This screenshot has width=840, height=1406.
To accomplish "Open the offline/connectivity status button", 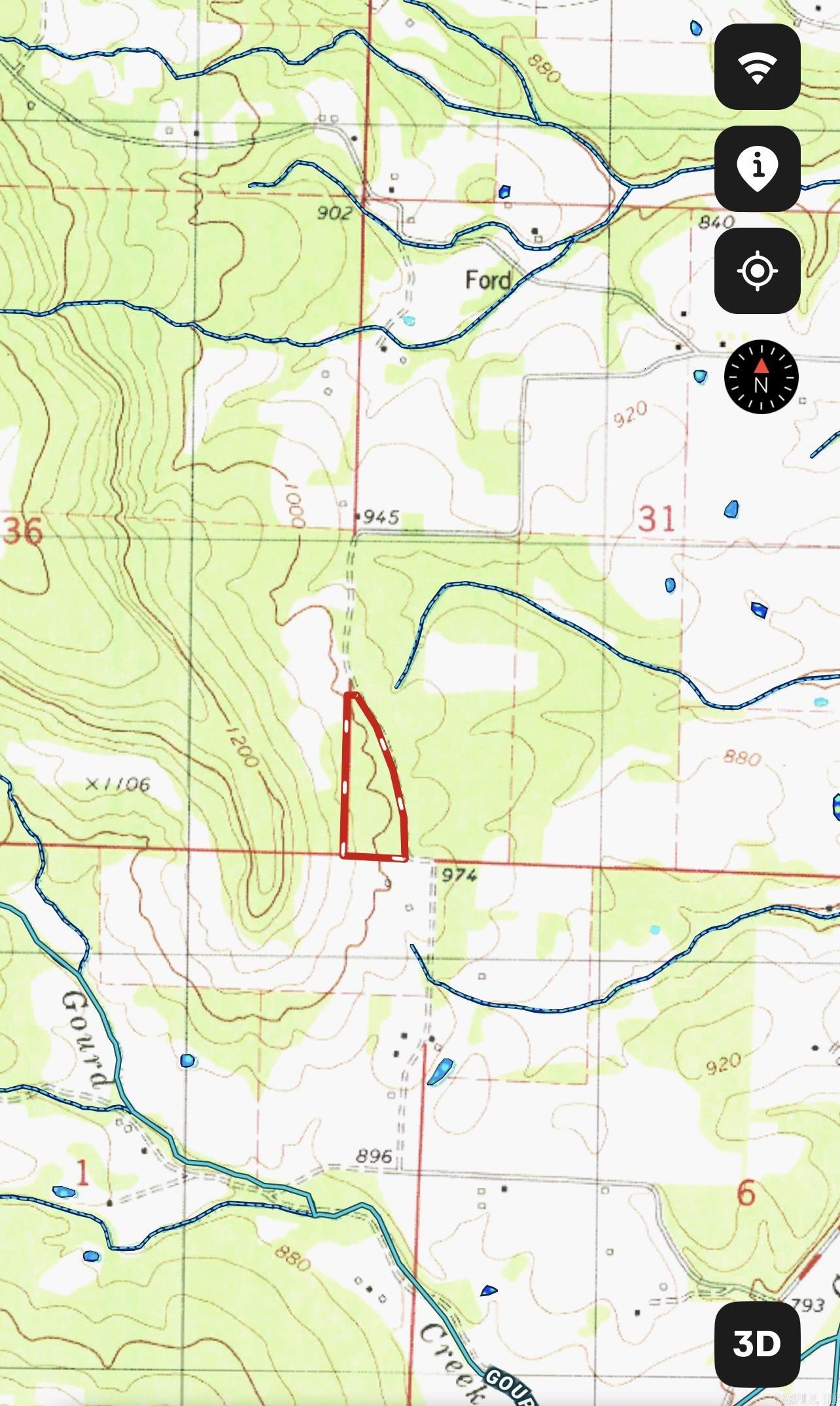I will (757, 67).
